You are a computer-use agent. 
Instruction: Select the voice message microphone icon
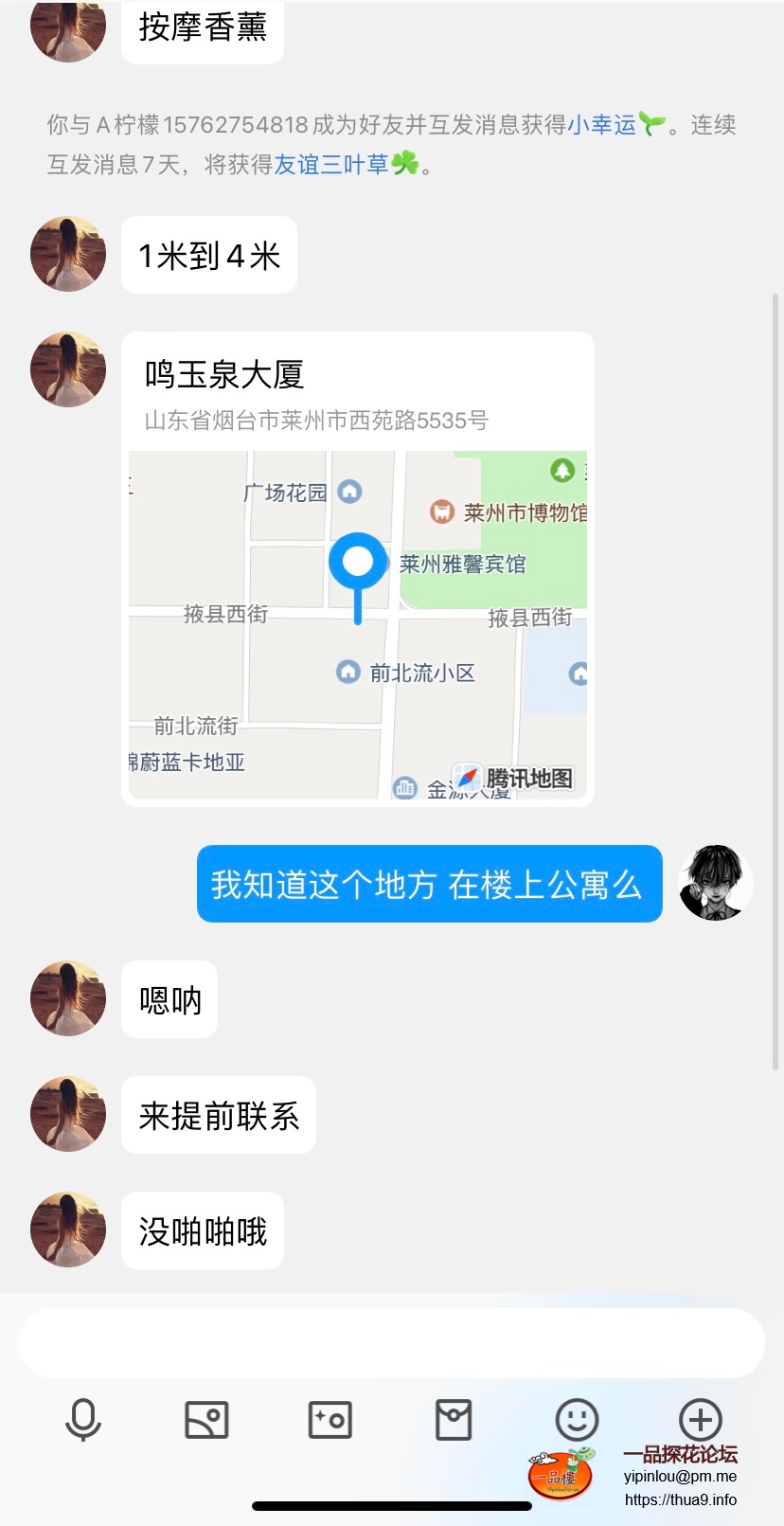(82, 1421)
